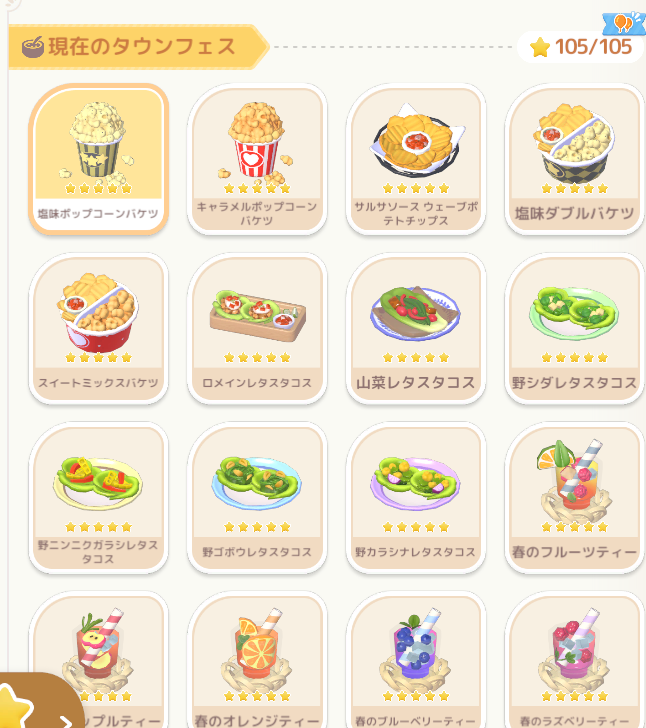646x728 pixels.
Task: View the 春のブルーベリーティー drink
Action: (x=416, y=660)
